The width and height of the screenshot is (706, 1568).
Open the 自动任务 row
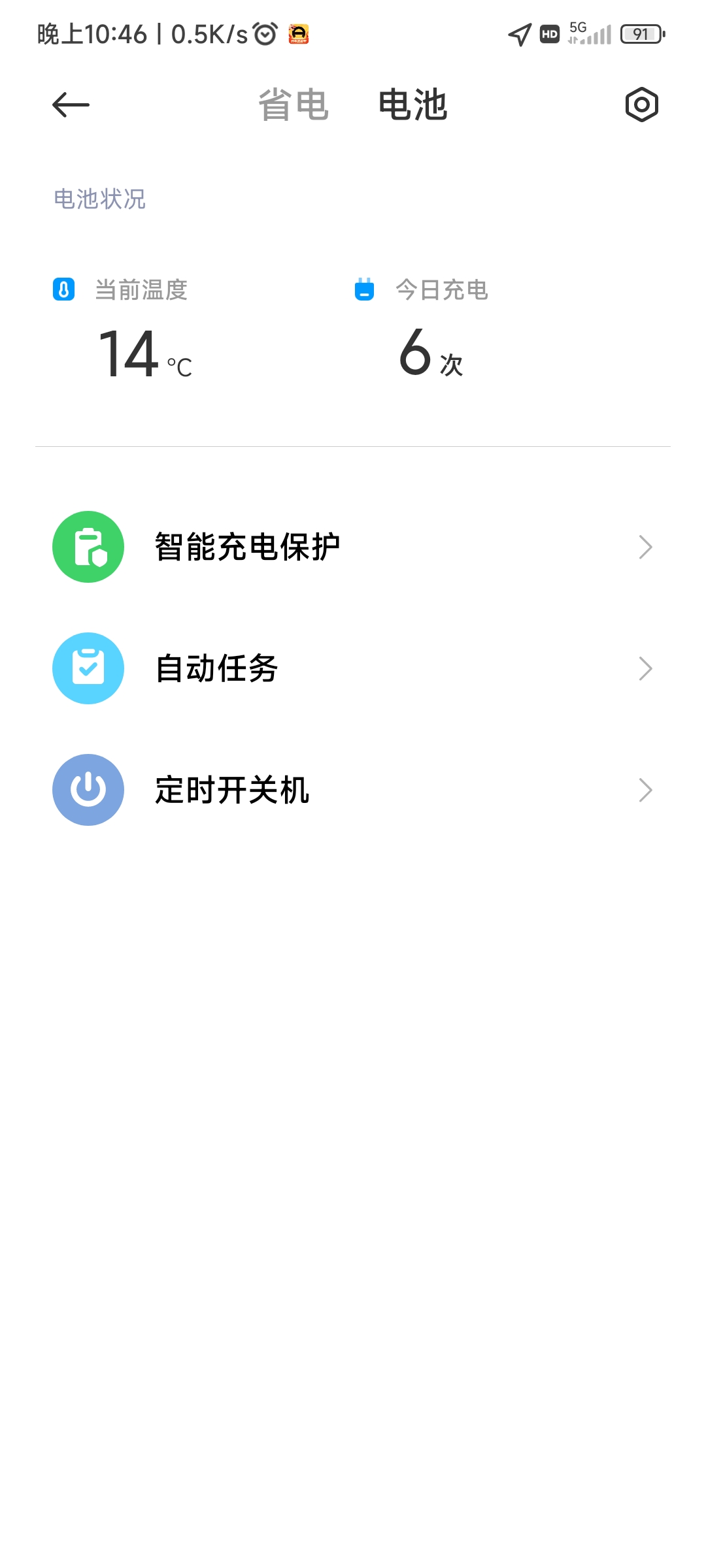pos(353,668)
